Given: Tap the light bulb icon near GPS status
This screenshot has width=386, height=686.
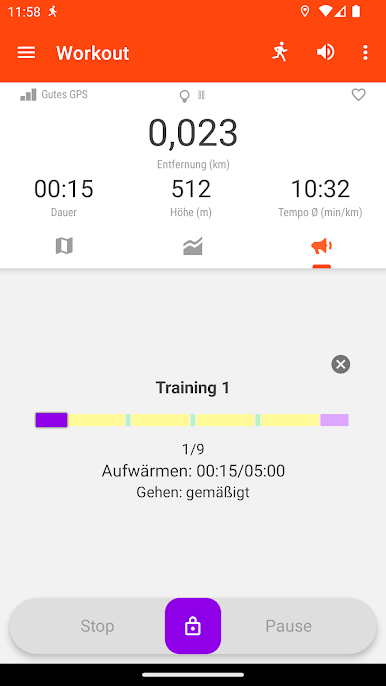Looking at the screenshot, I should point(185,95).
